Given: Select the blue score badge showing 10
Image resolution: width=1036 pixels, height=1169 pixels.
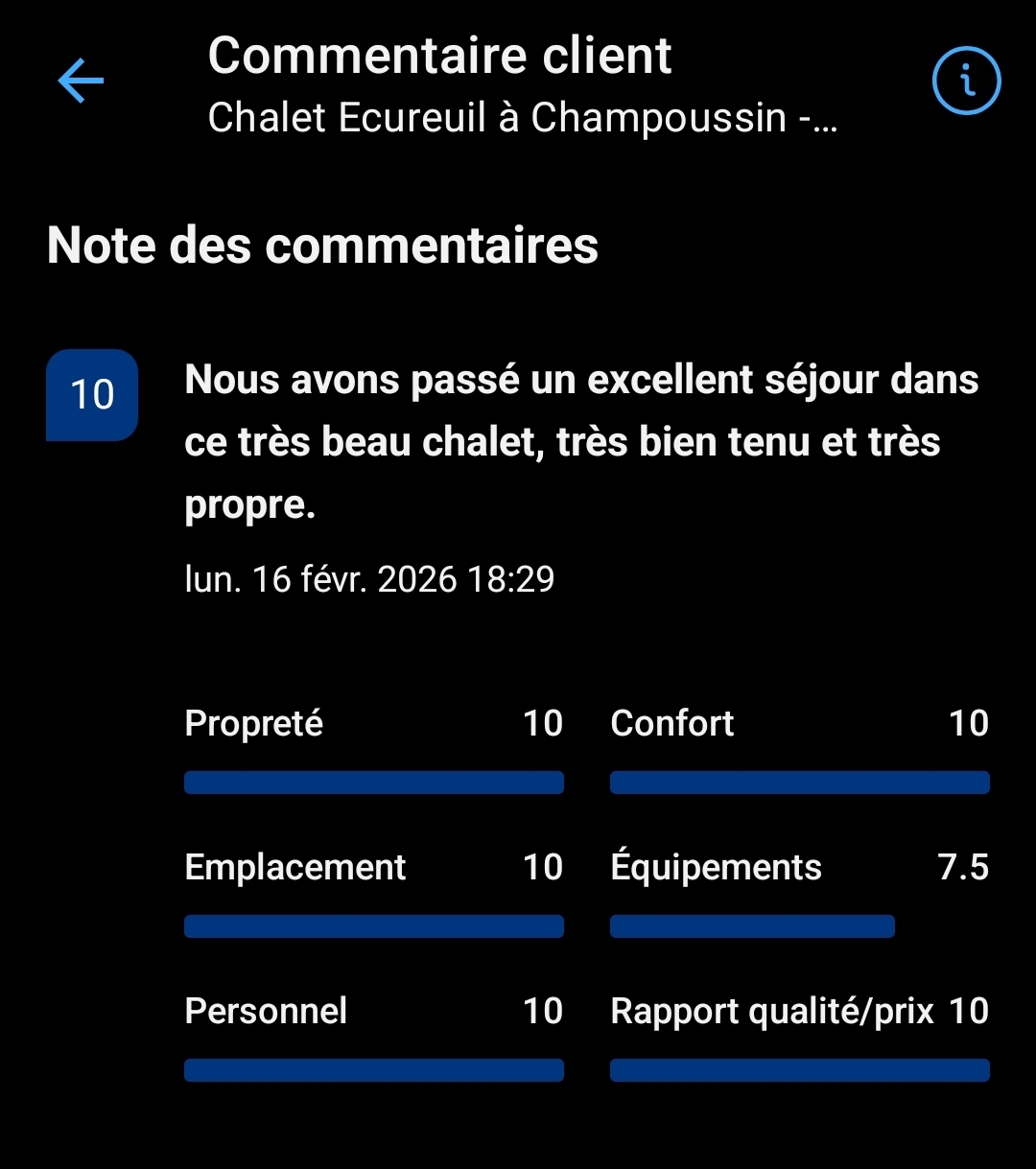Looking at the screenshot, I should click(92, 395).
